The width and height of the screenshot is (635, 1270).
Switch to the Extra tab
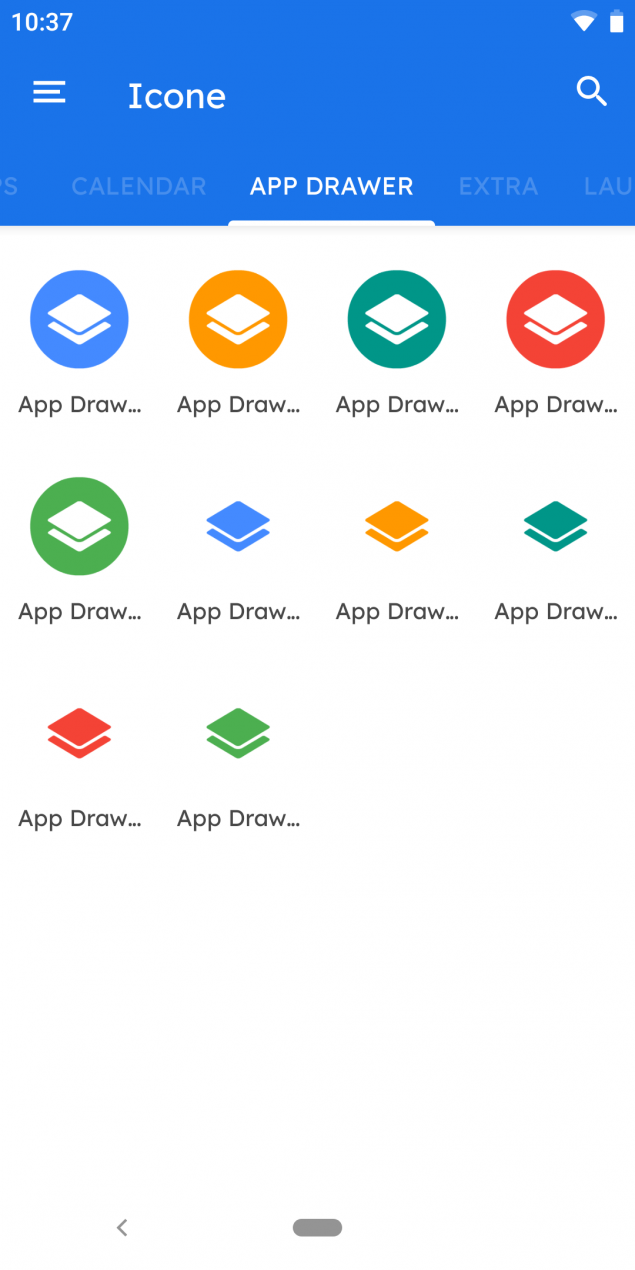click(498, 186)
